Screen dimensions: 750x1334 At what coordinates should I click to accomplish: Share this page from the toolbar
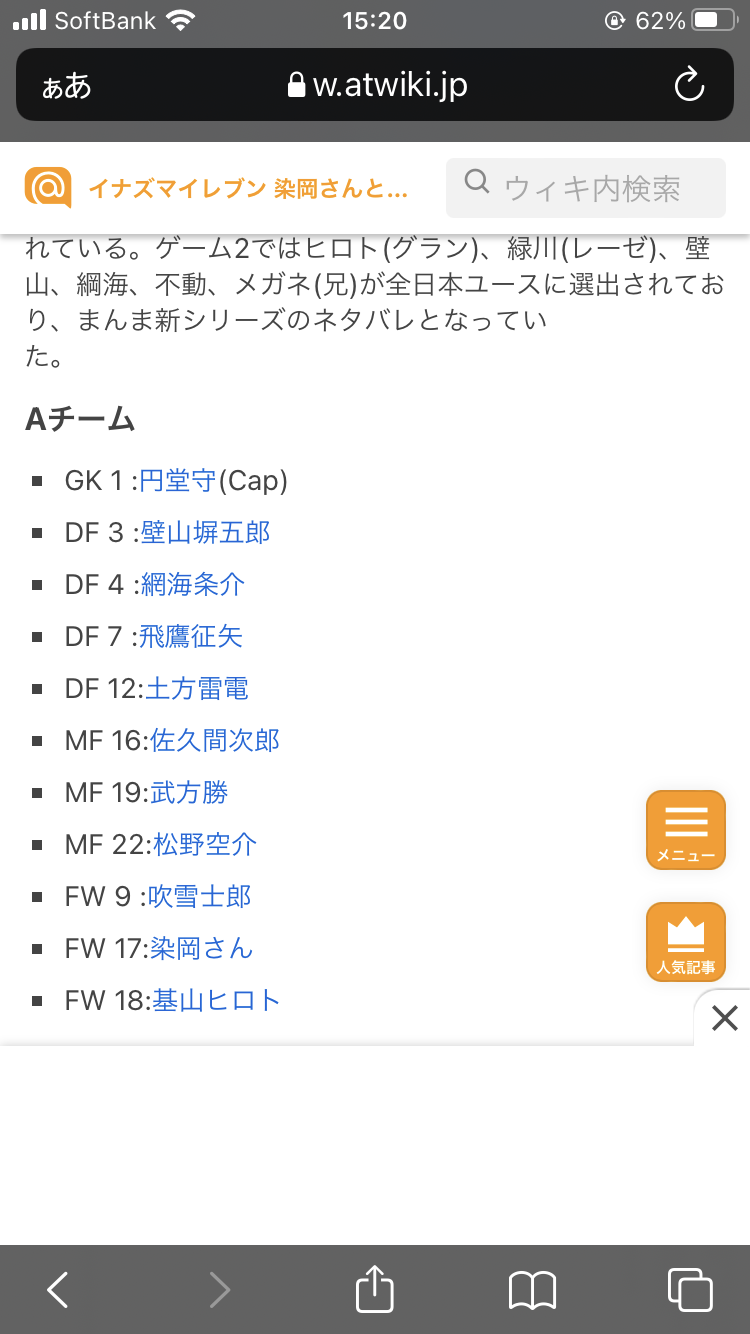tap(375, 1288)
